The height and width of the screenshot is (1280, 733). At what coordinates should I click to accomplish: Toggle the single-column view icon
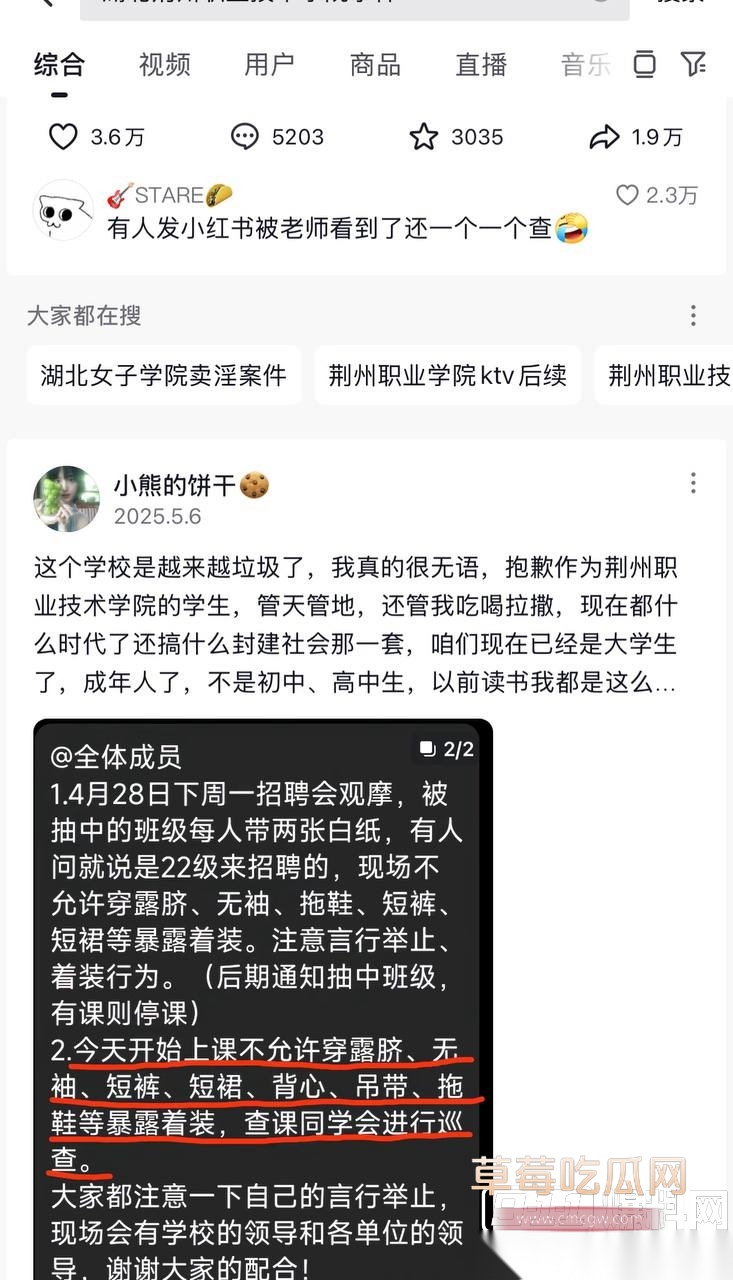646,65
